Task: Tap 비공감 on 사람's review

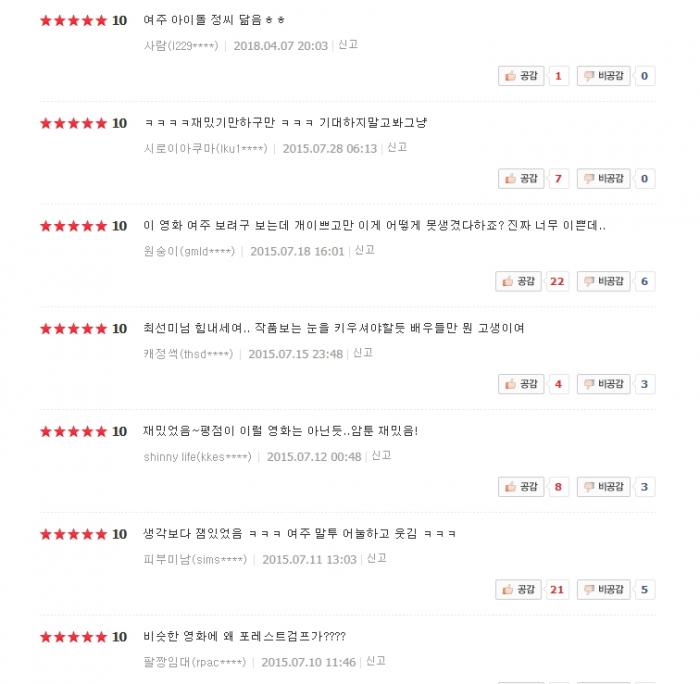Action: point(605,76)
